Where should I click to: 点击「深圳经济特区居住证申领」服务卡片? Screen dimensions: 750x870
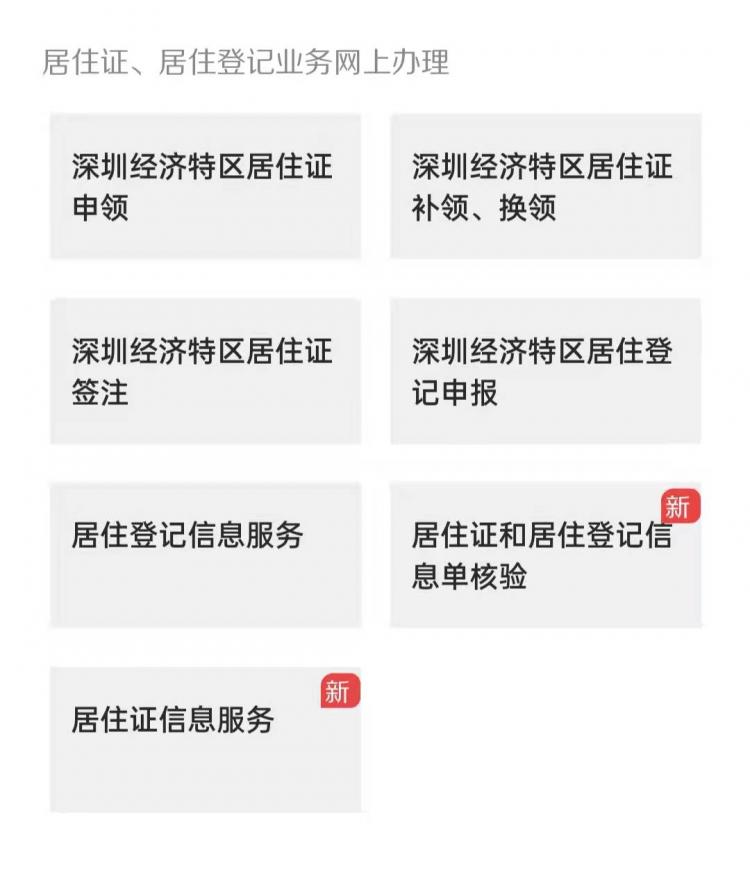pyautogui.click(x=207, y=186)
